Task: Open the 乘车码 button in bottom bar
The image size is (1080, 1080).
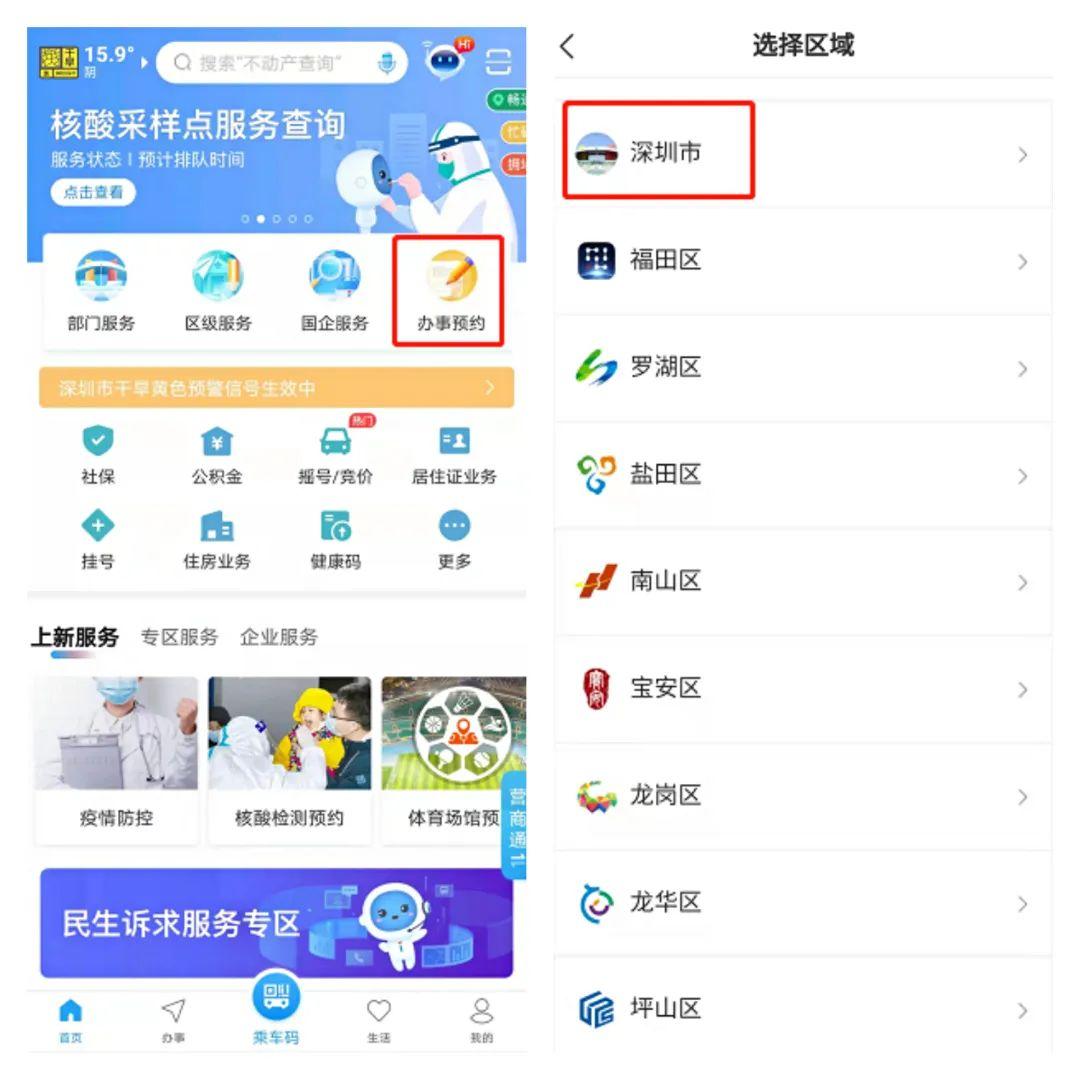Action: (275, 1008)
